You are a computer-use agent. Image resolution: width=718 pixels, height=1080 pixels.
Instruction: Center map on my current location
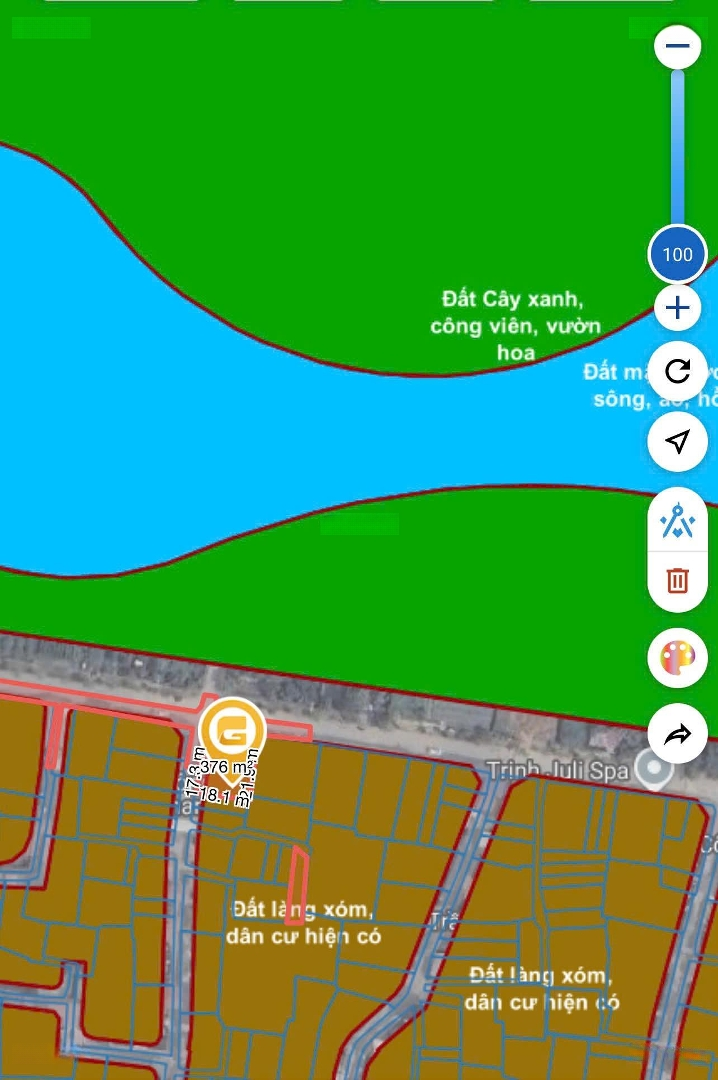[x=678, y=441]
